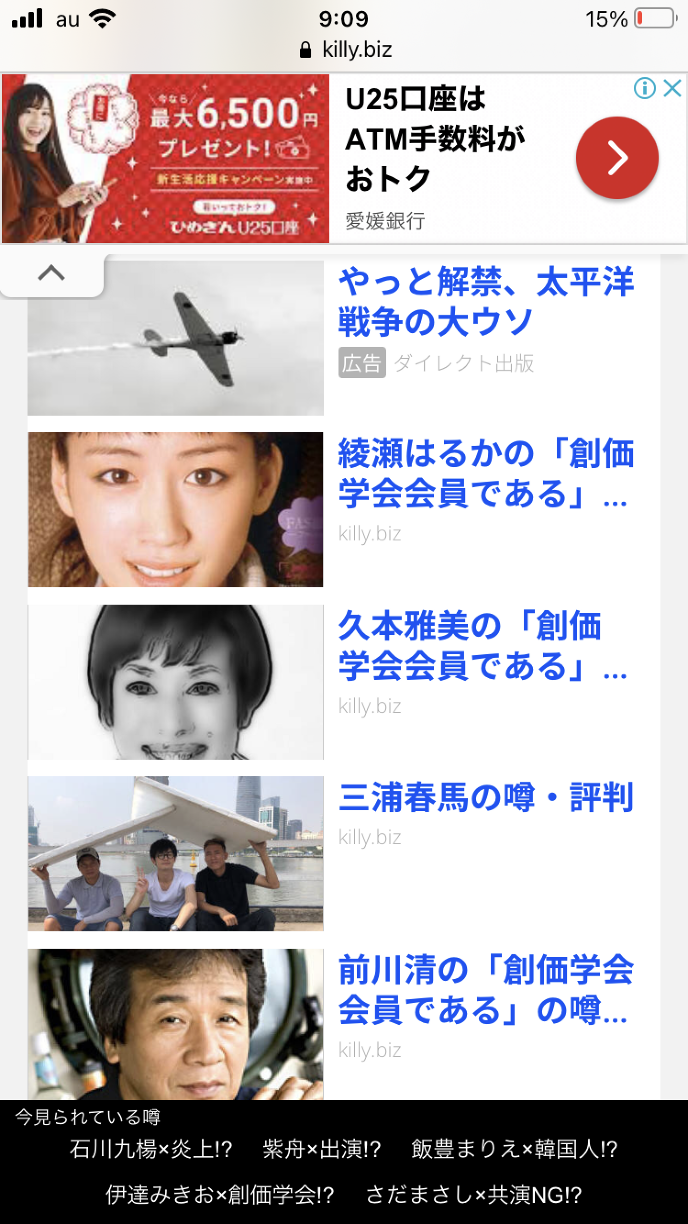
Task: Go to さだまさし×共演NG!? rumor
Action: tap(474, 1195)
